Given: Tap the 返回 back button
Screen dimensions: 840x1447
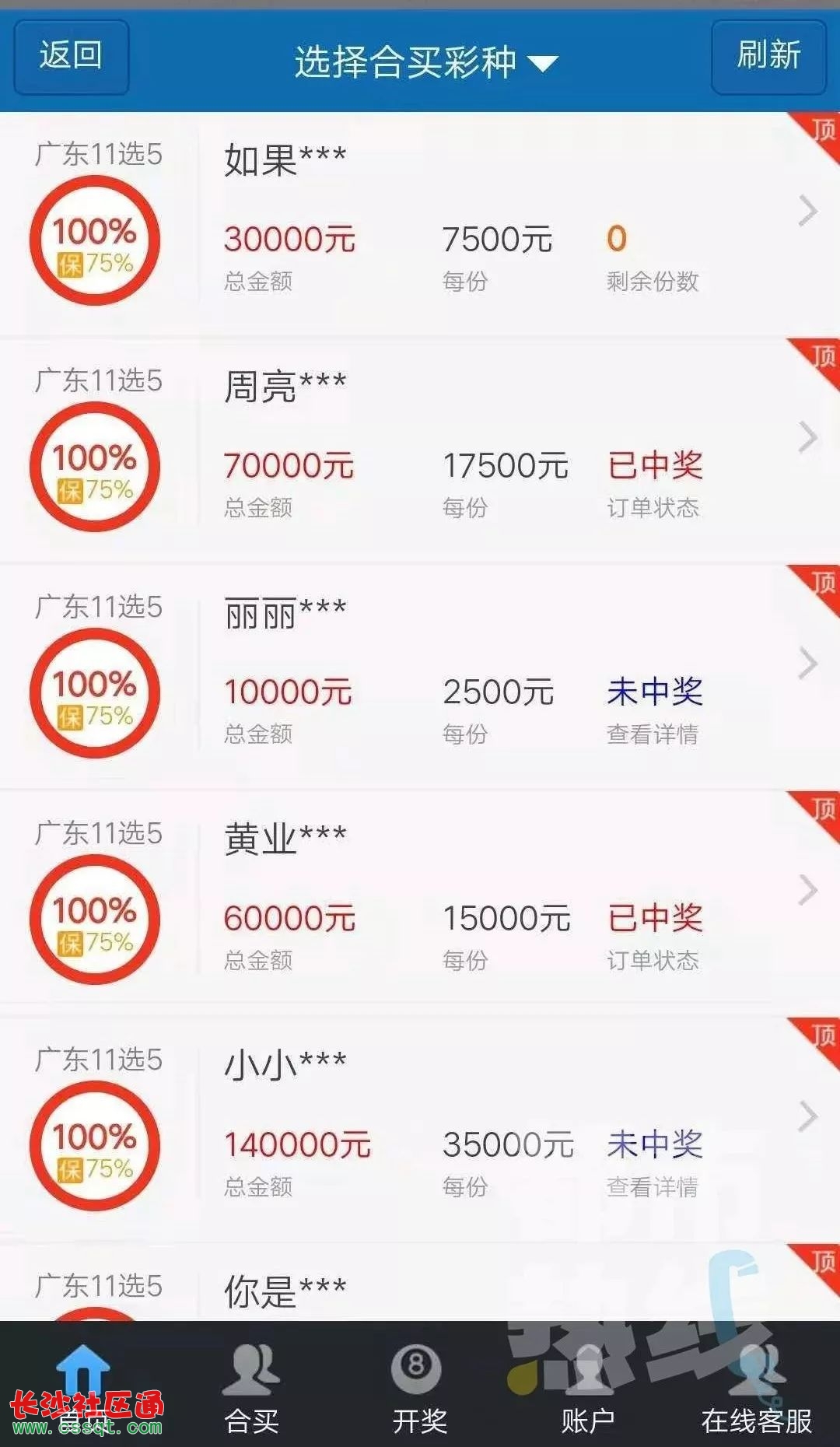Looking at the screenshot, I should tap(71, 57).
